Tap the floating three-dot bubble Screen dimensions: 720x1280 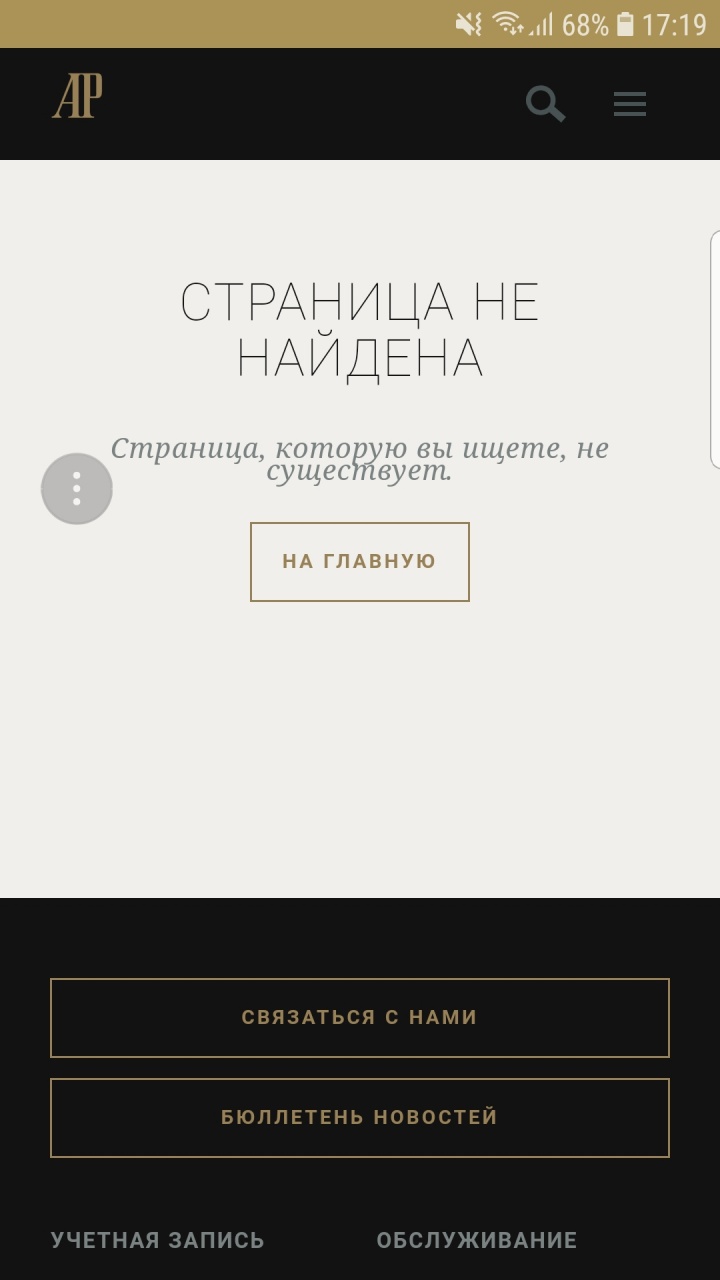77,489
